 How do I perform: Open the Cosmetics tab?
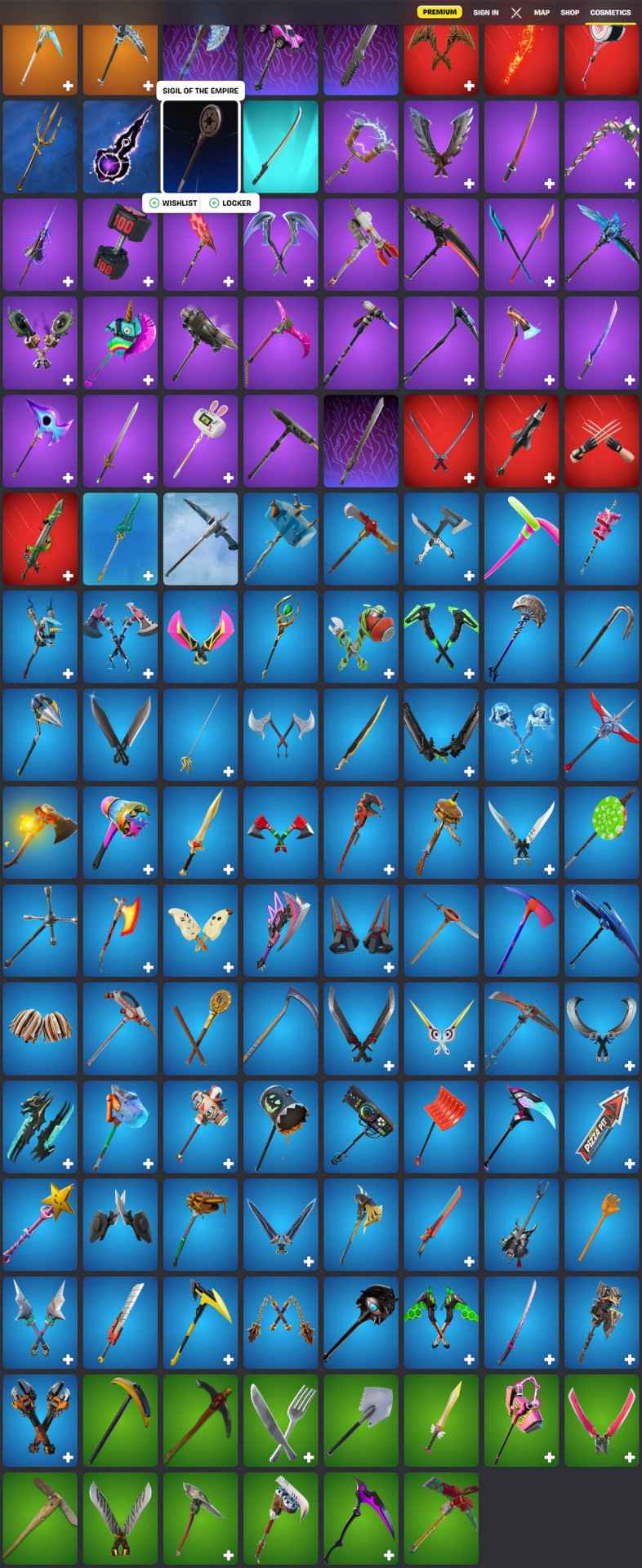(610, 12)
